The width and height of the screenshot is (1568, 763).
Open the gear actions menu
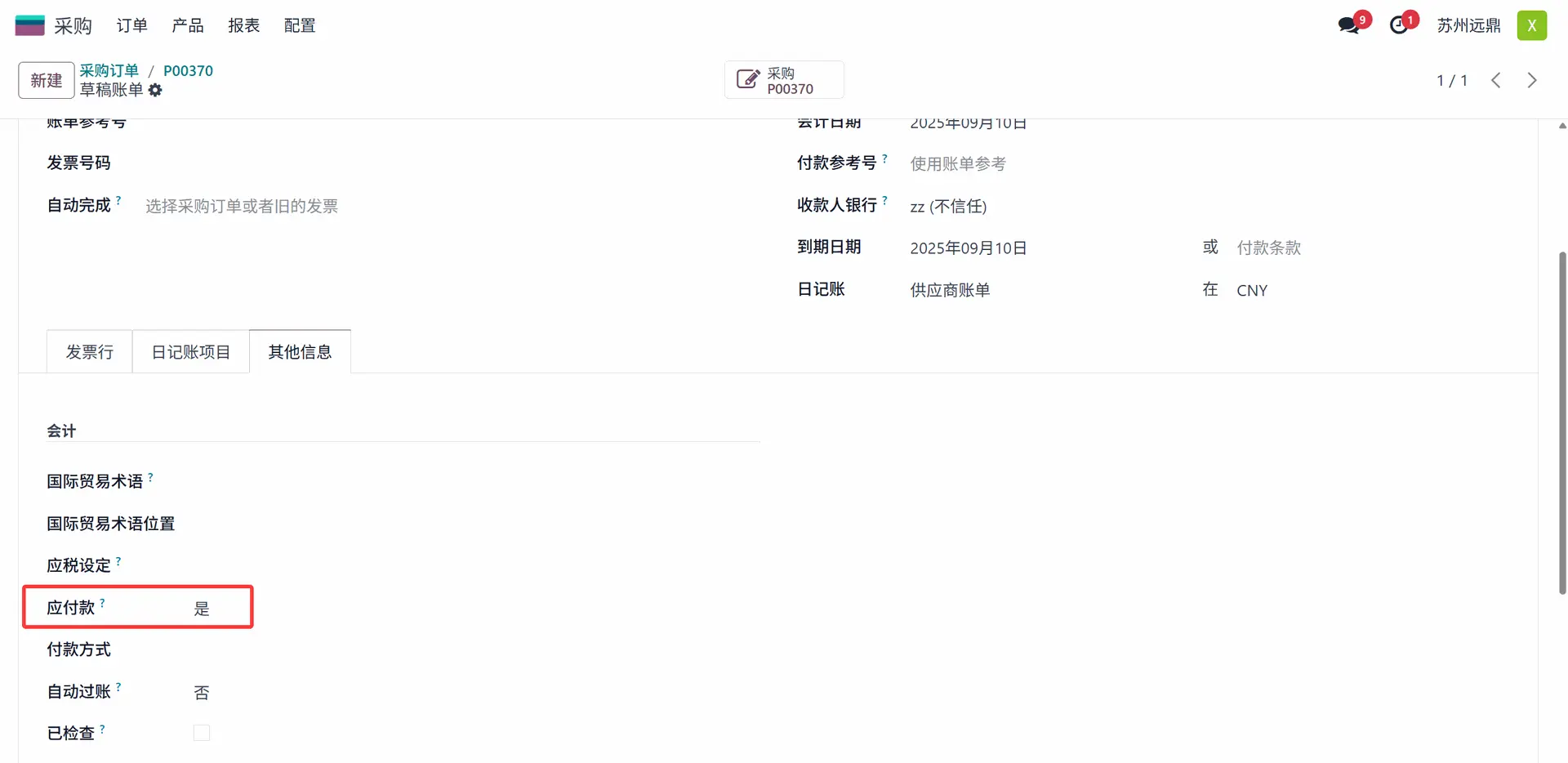click(155, 90)
